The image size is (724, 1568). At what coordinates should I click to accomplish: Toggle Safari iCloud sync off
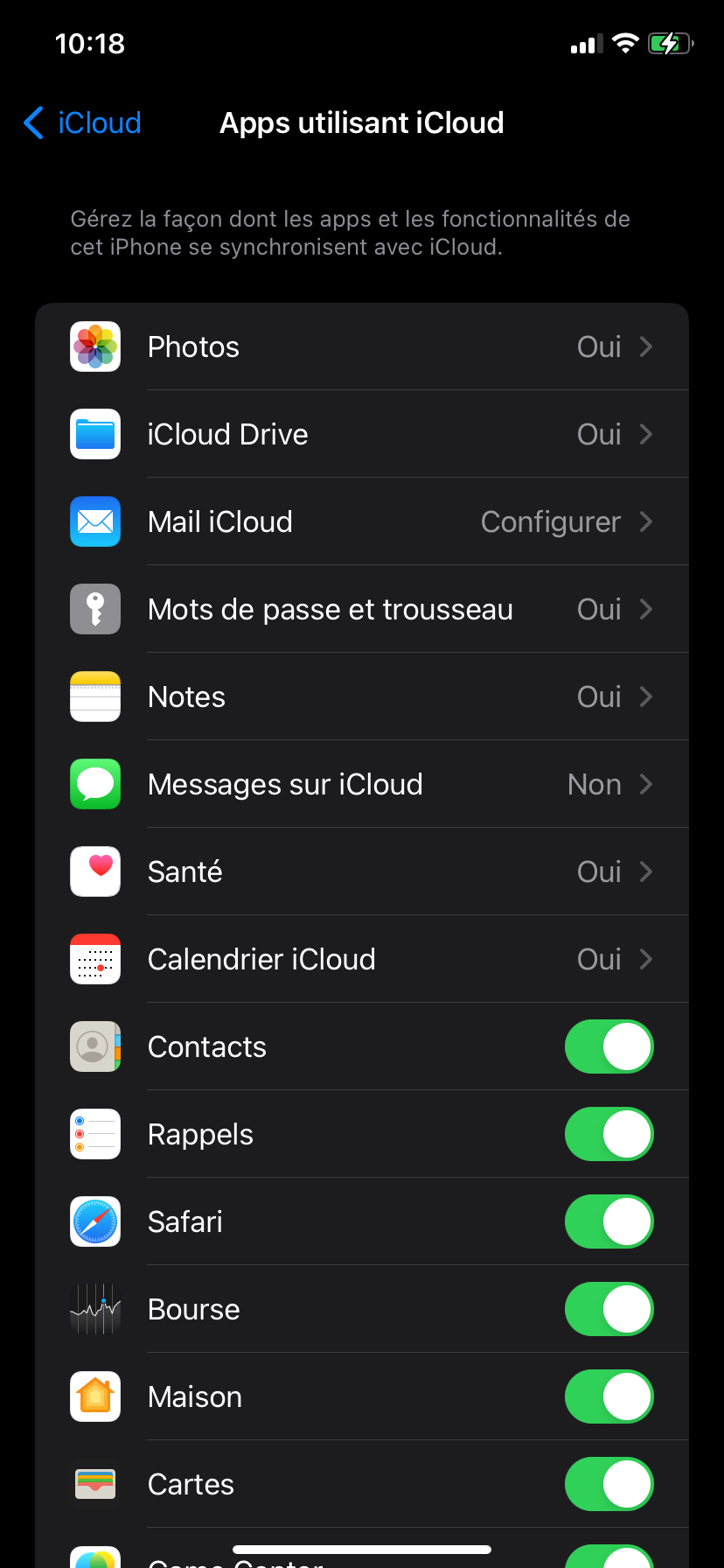click(x=609, y=1222)
